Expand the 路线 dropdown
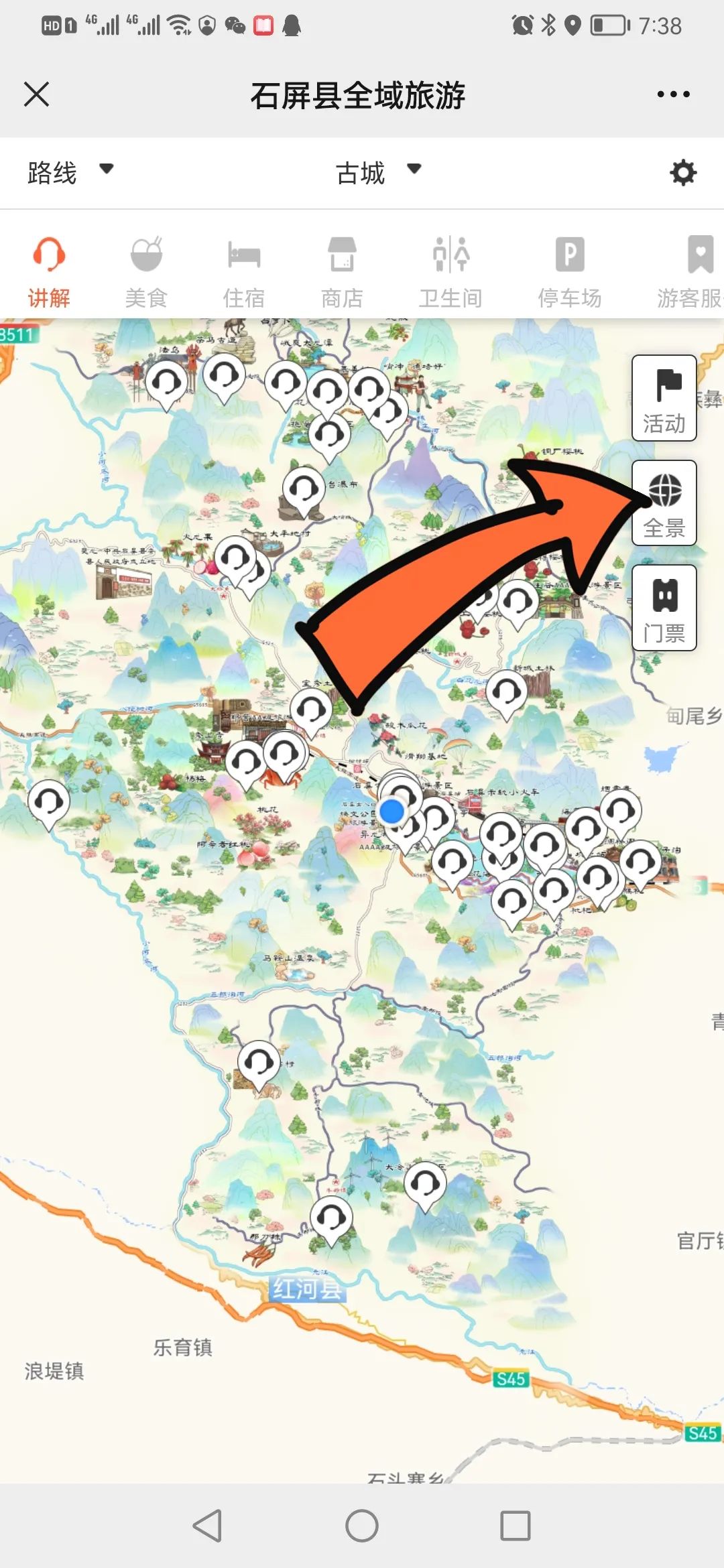 pos(70,172)
